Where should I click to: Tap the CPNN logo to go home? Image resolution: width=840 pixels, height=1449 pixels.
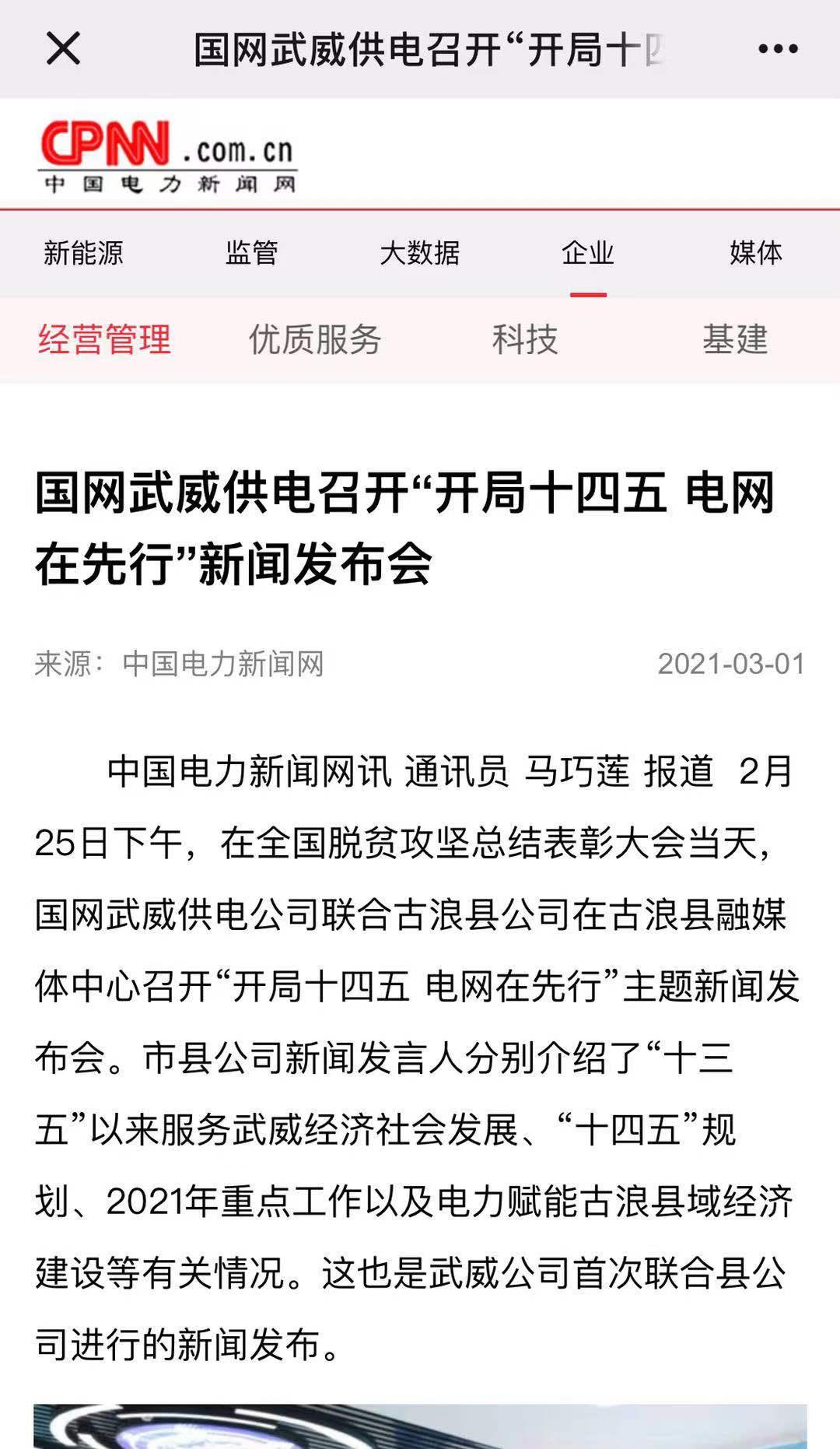tap(166, 156)
